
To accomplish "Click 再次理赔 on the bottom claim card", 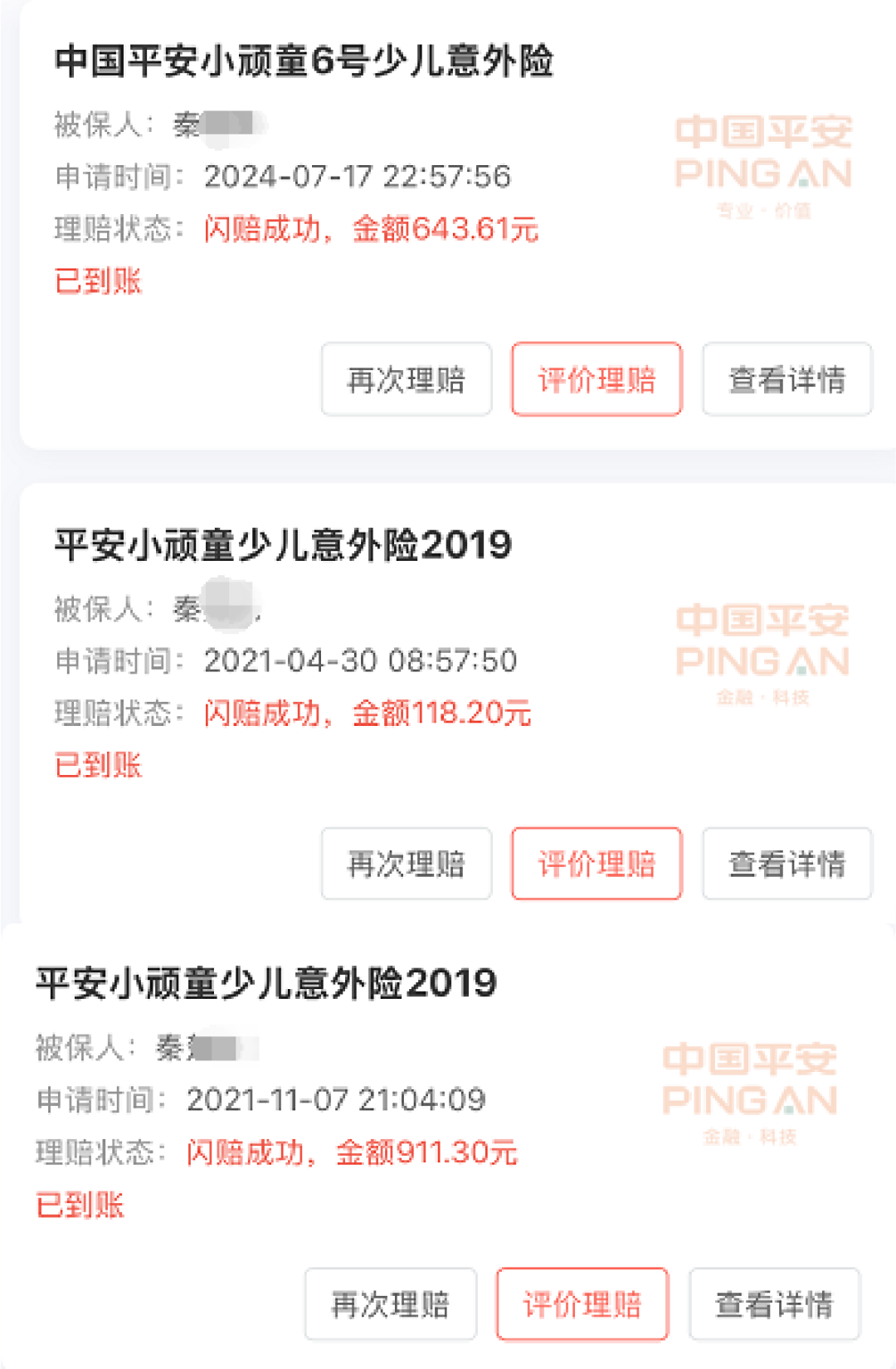I will coord(390,1304).
